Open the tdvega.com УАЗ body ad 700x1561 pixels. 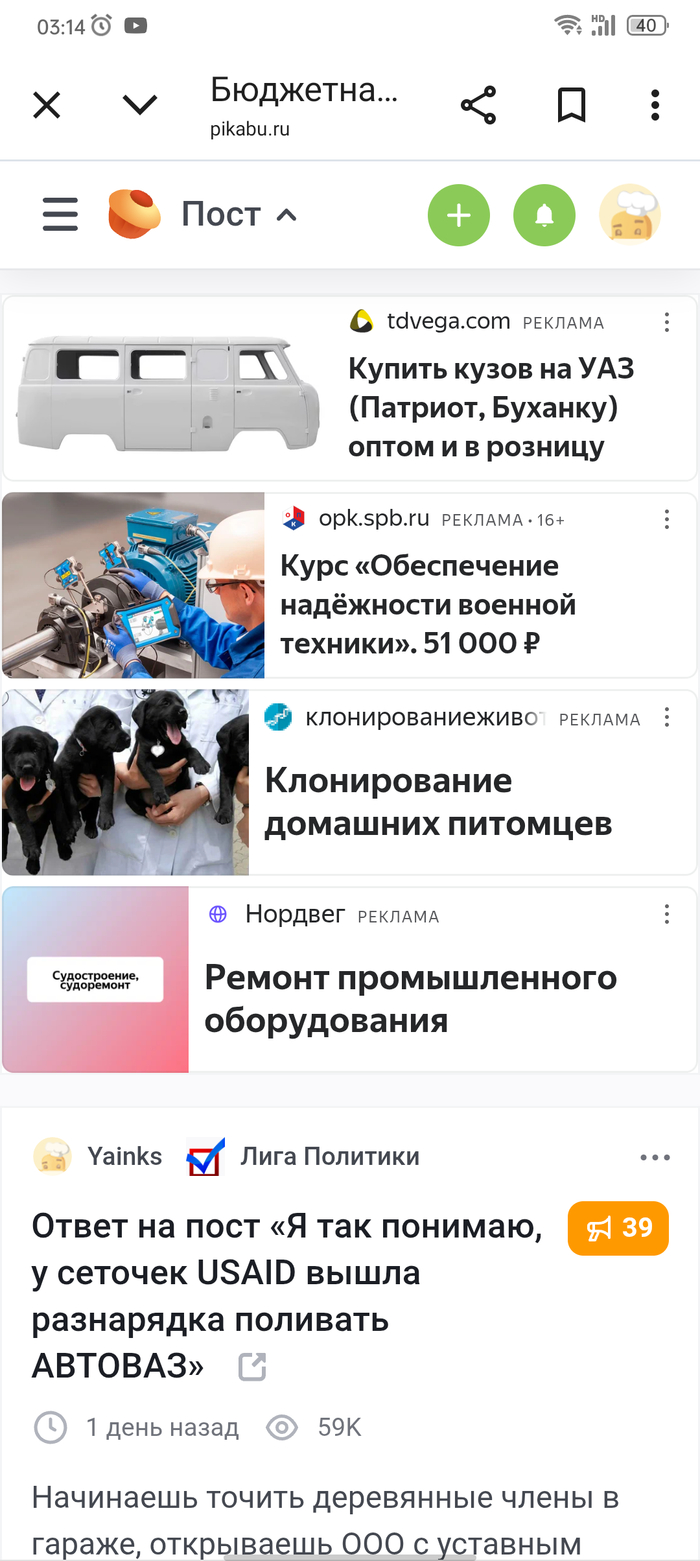pyautogui.click(x=490, y=407)
